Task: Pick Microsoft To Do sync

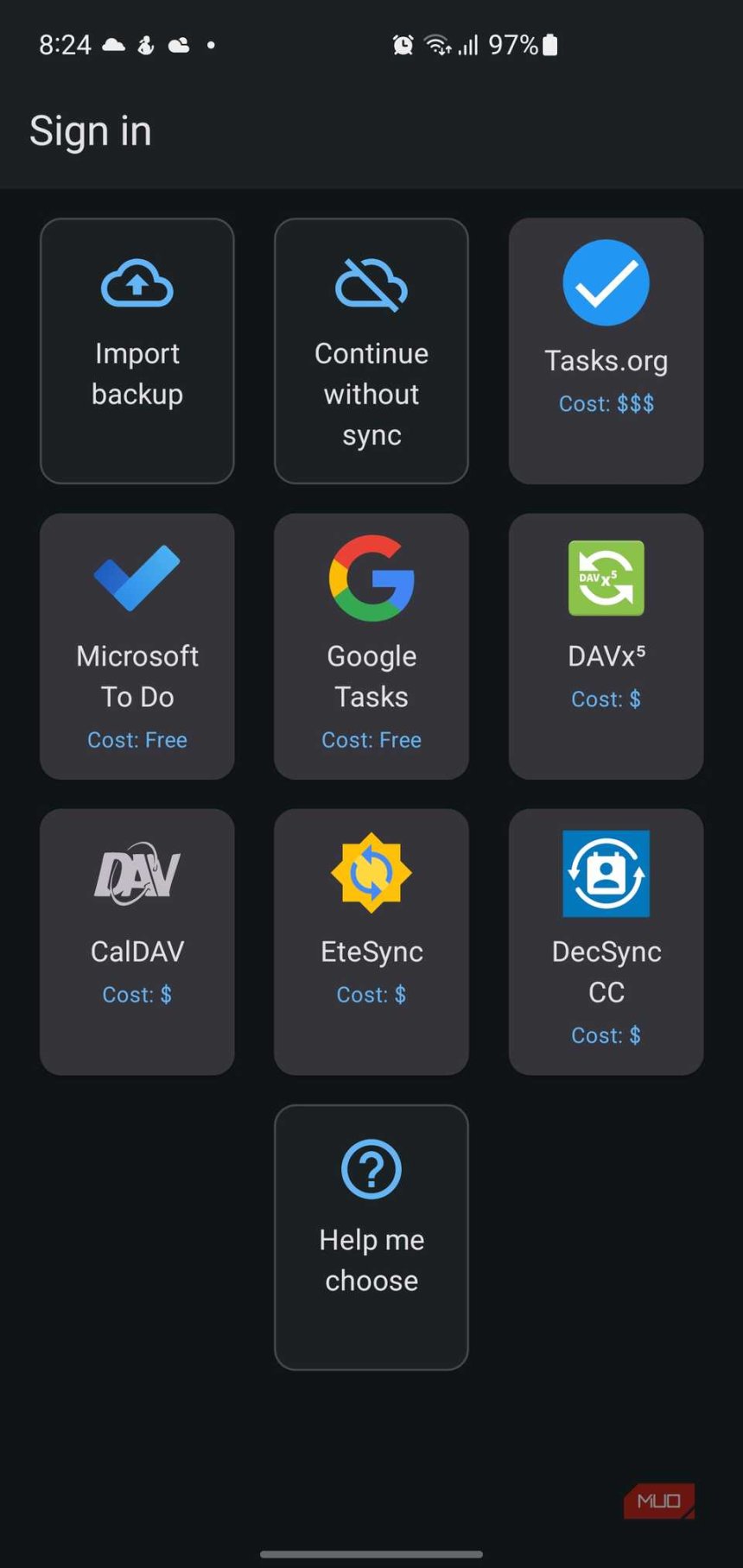Action: tap(137, 646)
